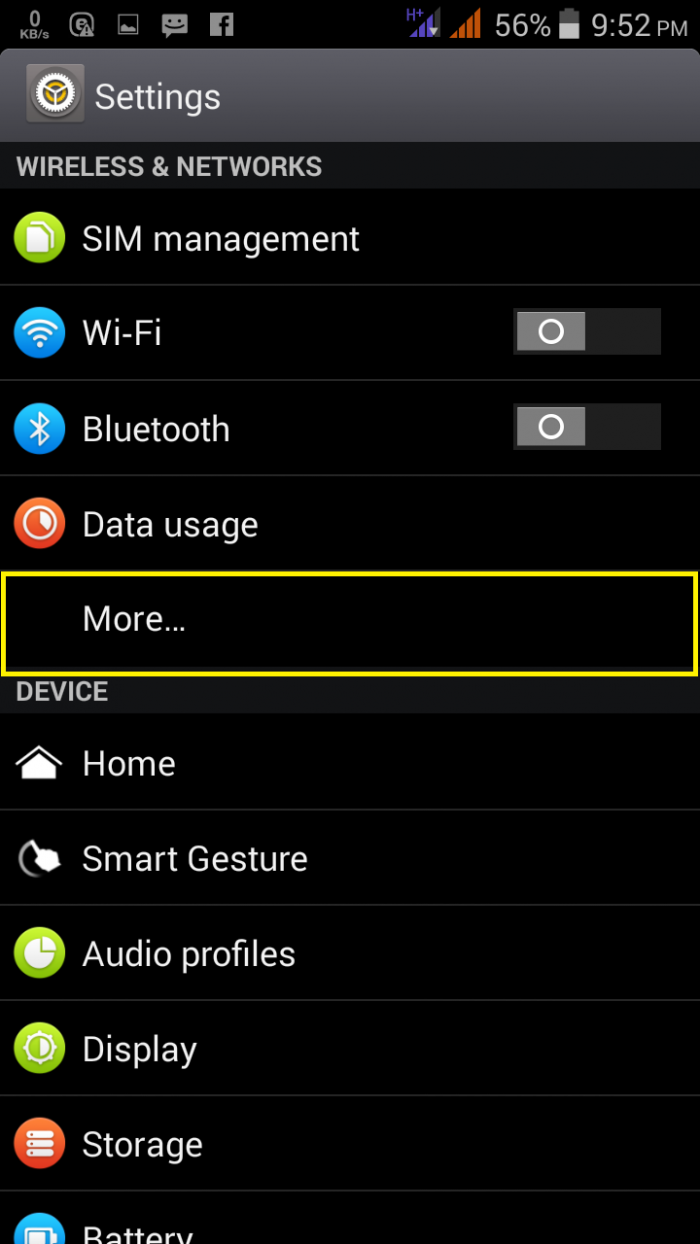The height and width of the screenshot is (1244, 700).
Task: Open Home settings
Action: click(x=129, y=764)
